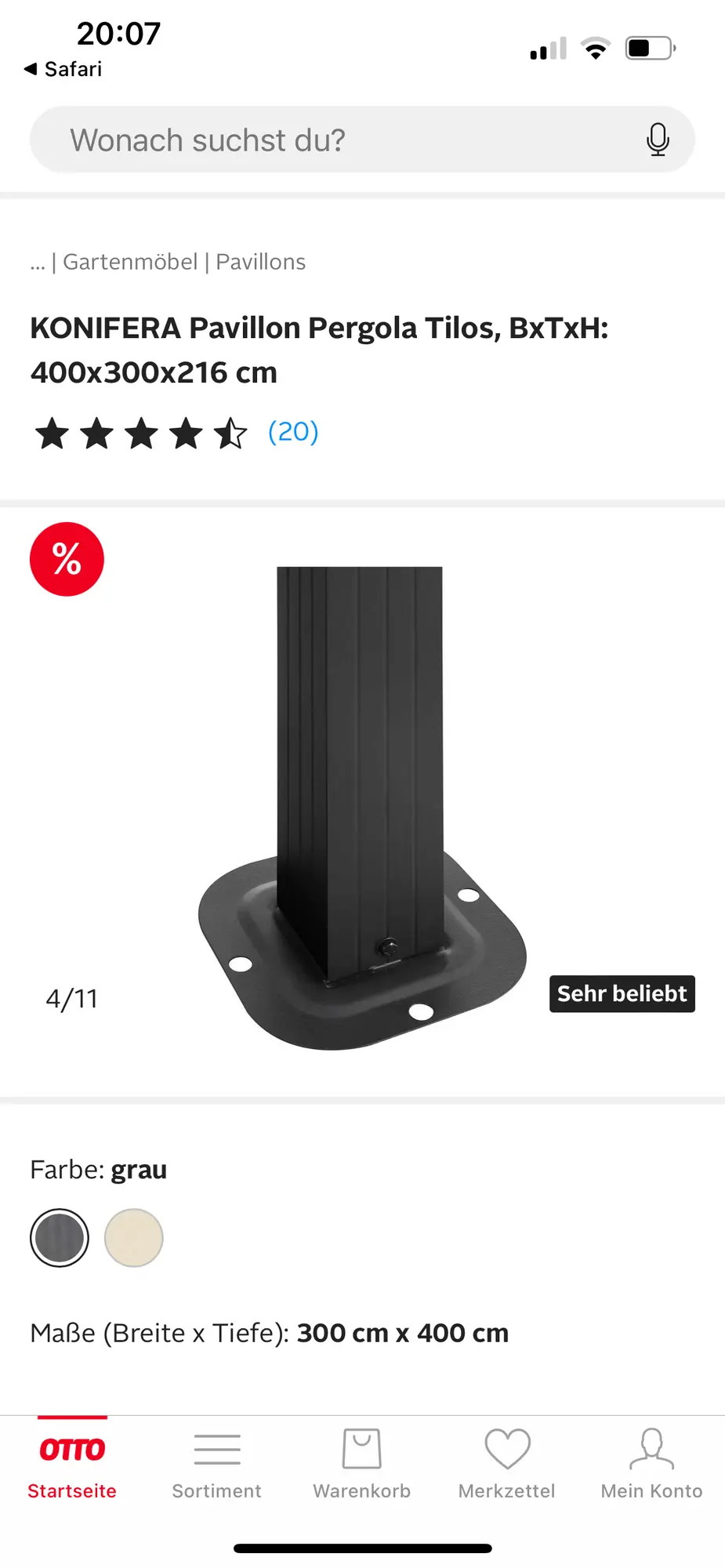
Task: Open the Mein Konto tab
Action: (x=651, y=1462)
